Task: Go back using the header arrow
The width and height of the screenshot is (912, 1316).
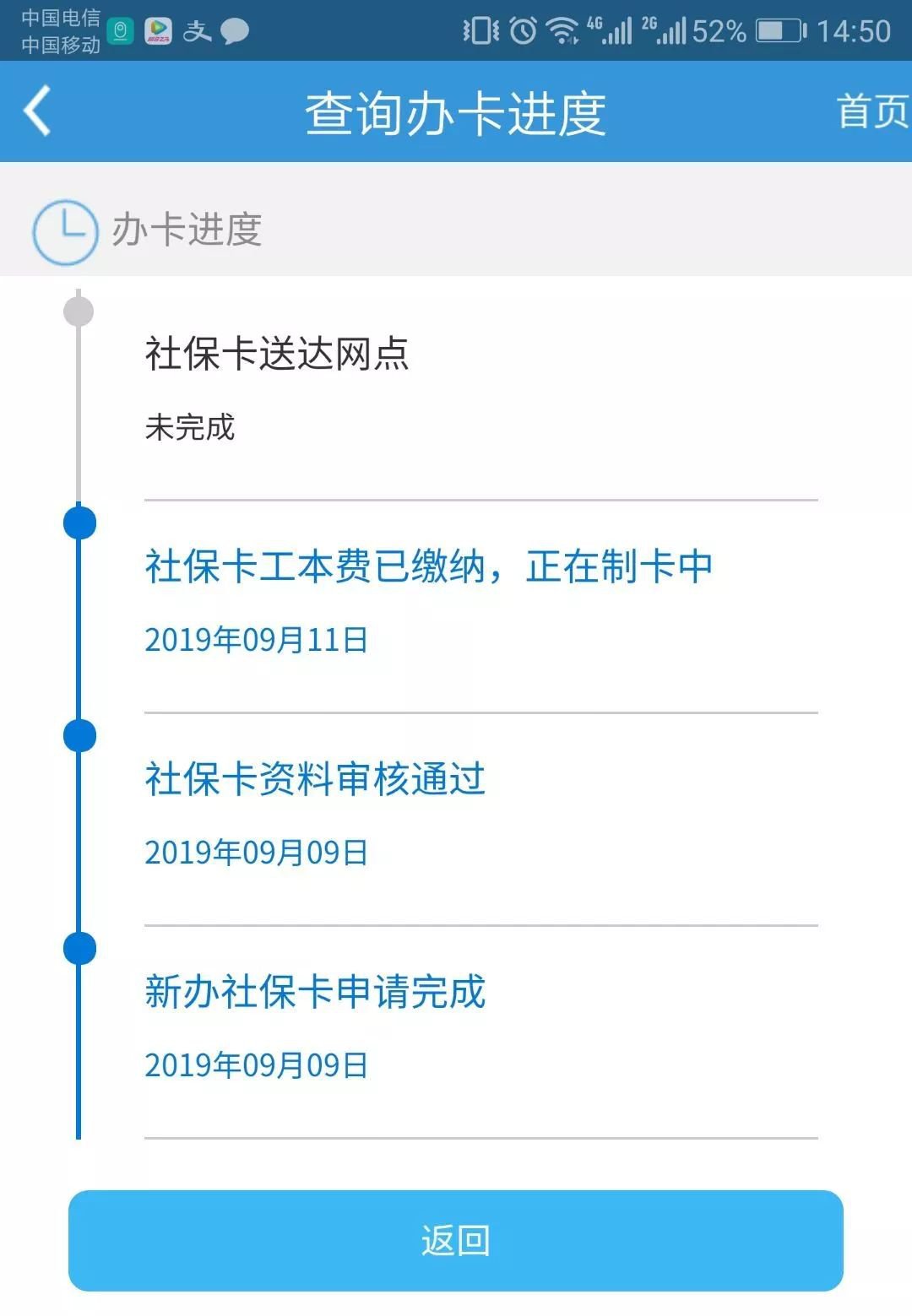Action: click(x=37, y=111)
